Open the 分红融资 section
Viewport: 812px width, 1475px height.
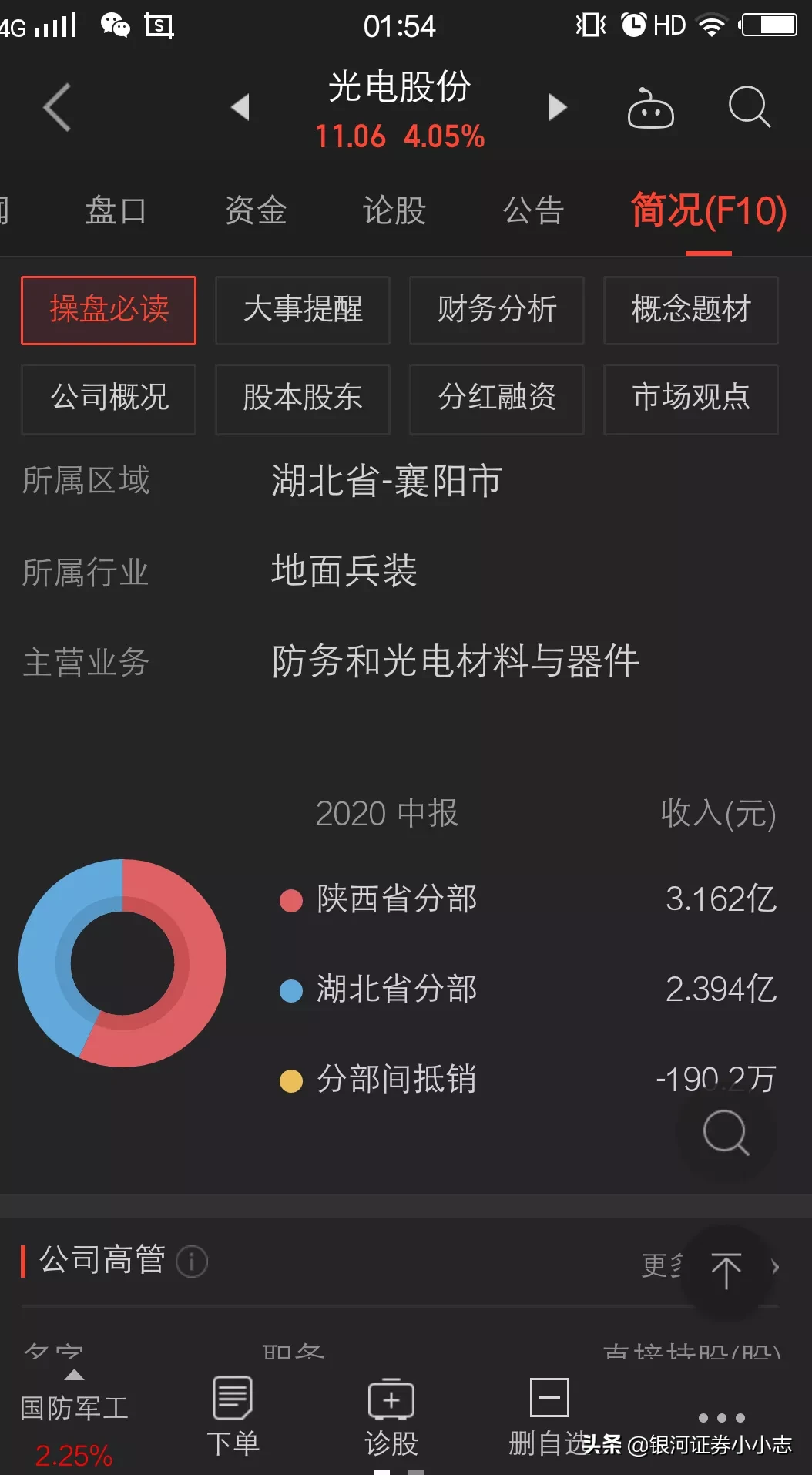point(497,398)
